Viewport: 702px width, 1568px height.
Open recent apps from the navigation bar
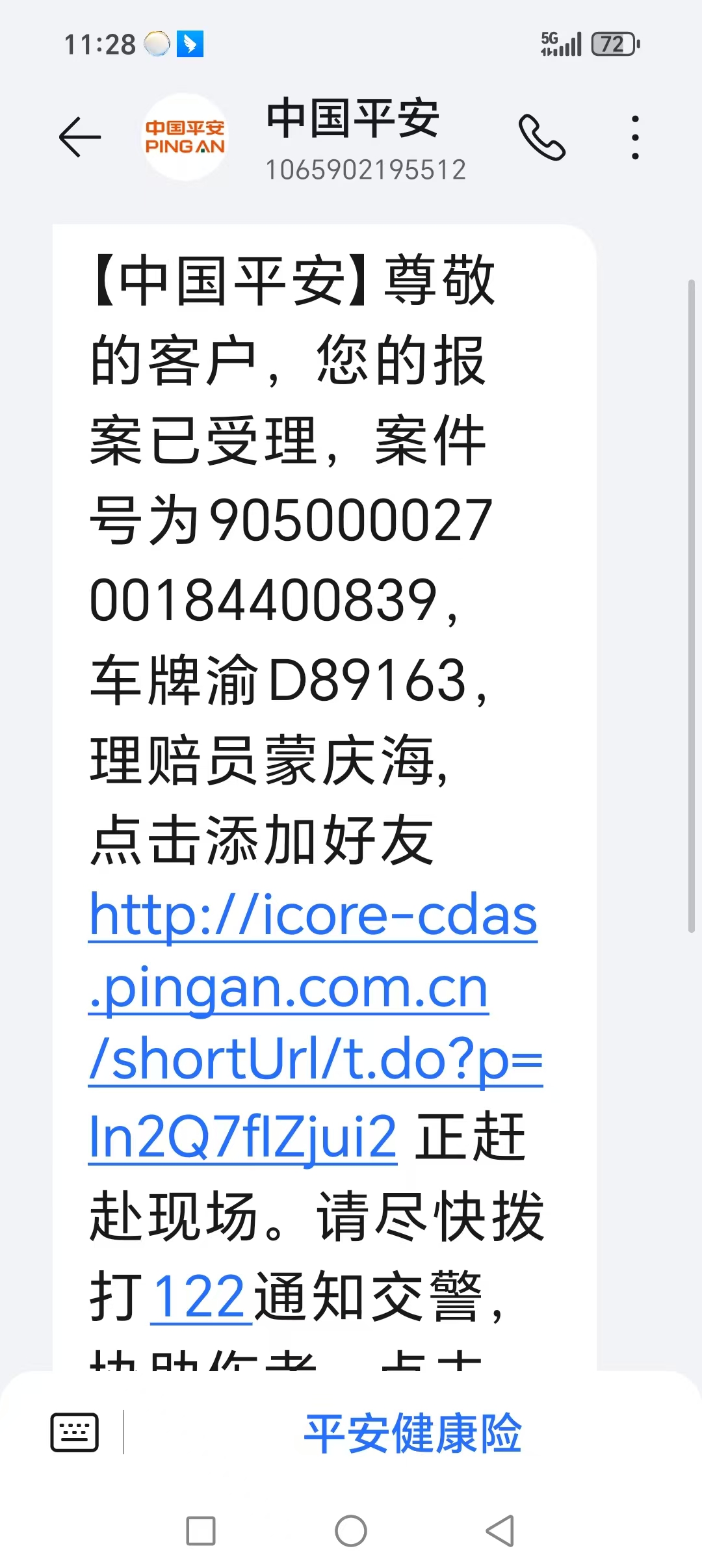coord(201,1531)
